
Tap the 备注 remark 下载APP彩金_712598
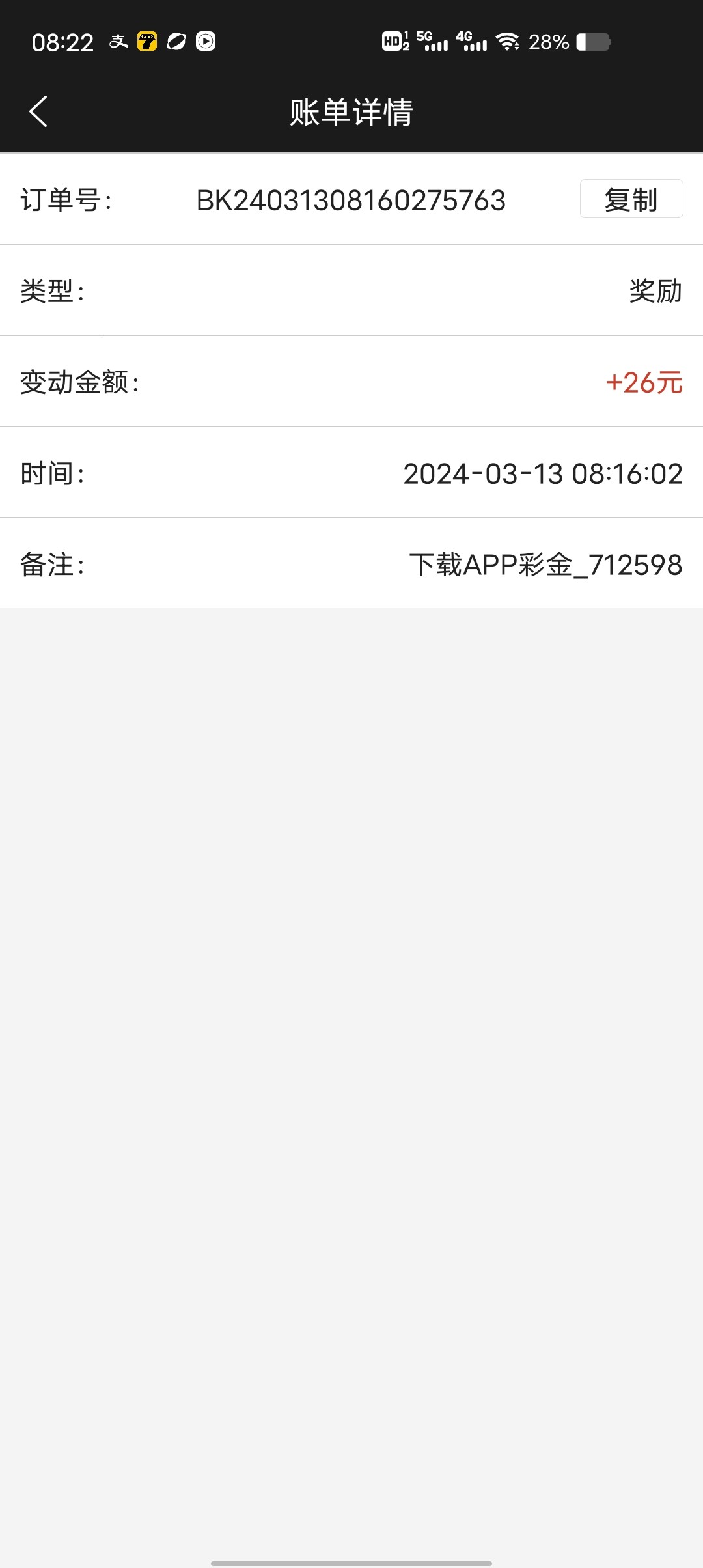(545, 565)
